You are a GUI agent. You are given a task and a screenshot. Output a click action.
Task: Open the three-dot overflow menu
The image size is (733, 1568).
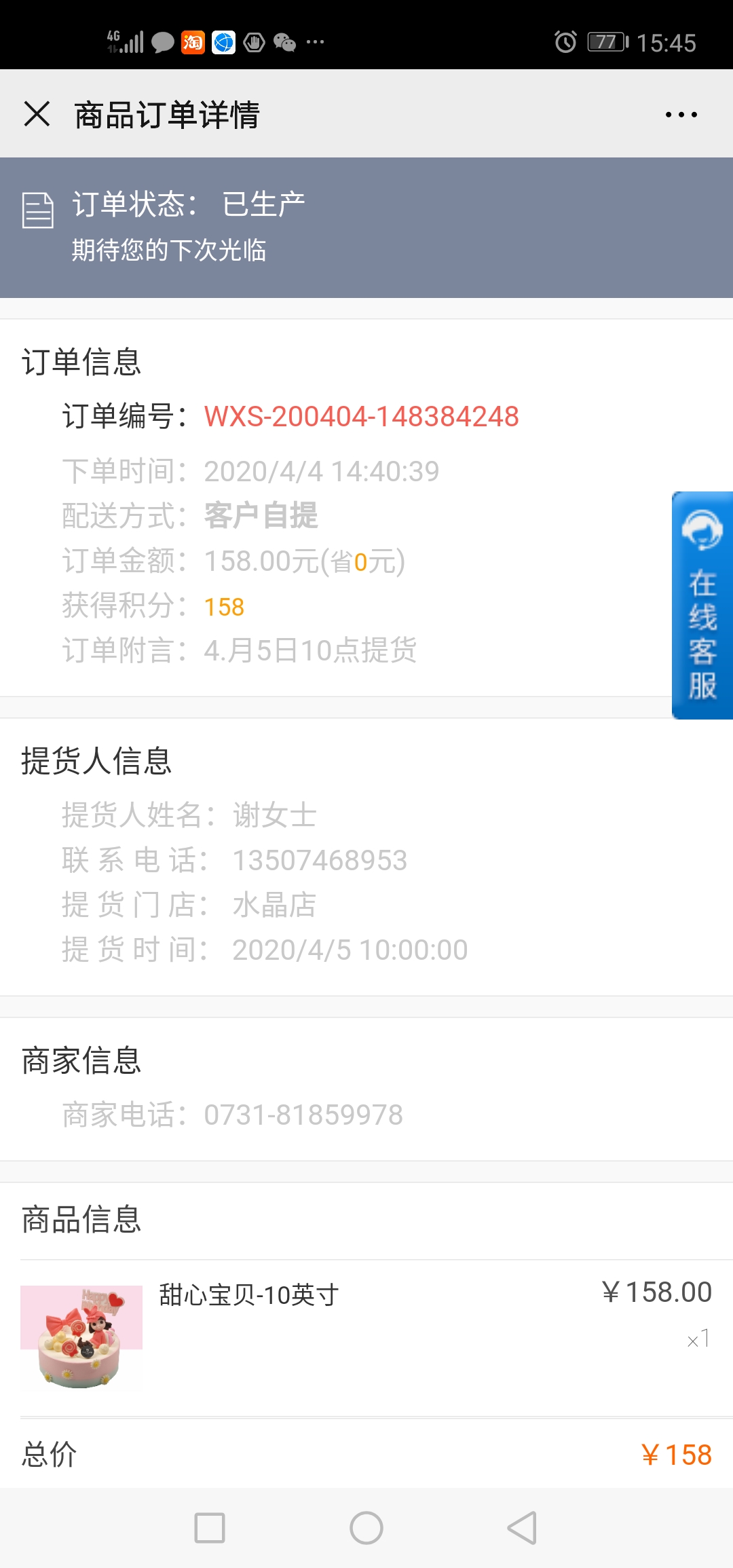point(681,115)
